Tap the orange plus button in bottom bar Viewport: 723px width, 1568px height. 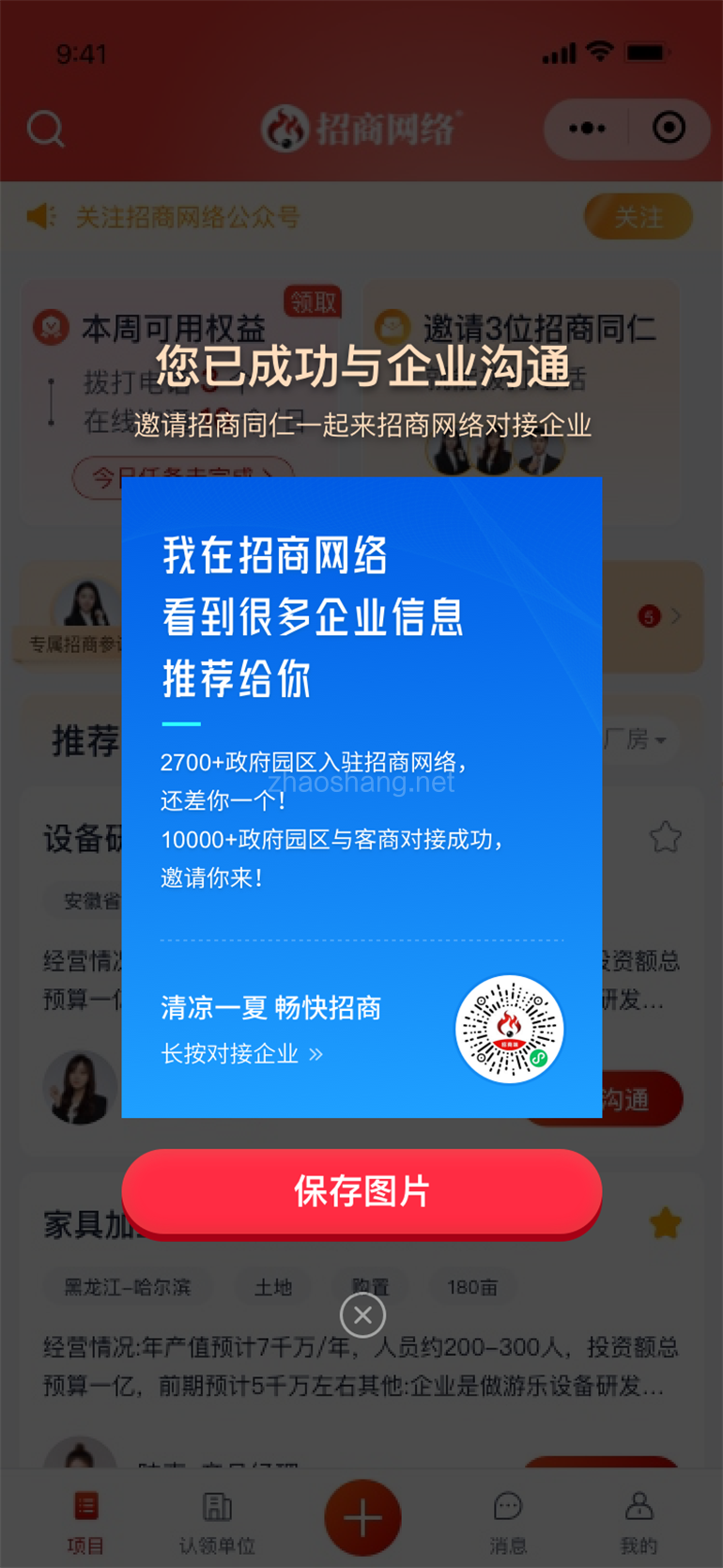(362, 1516)
